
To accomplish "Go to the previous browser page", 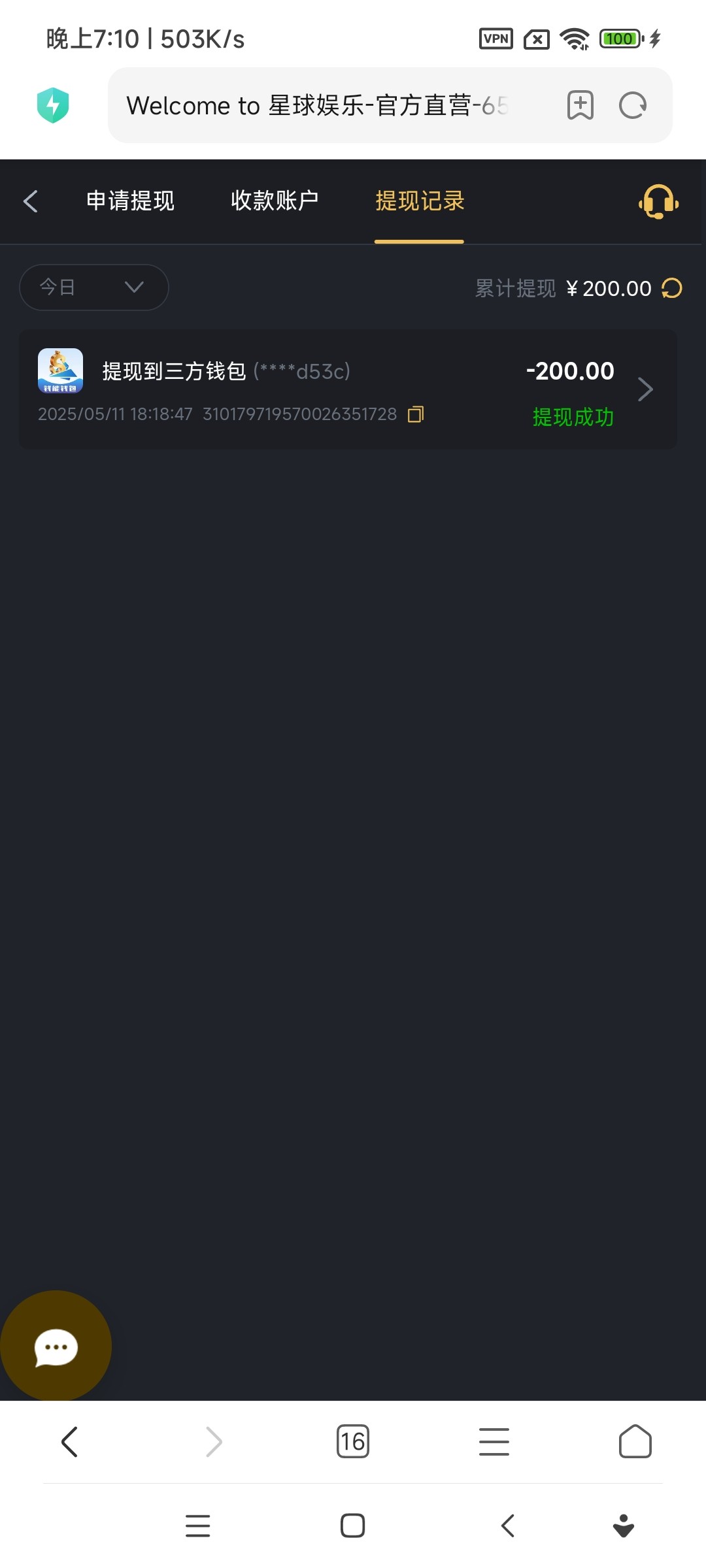I will pyautogui.click(x=69, y=1441).
